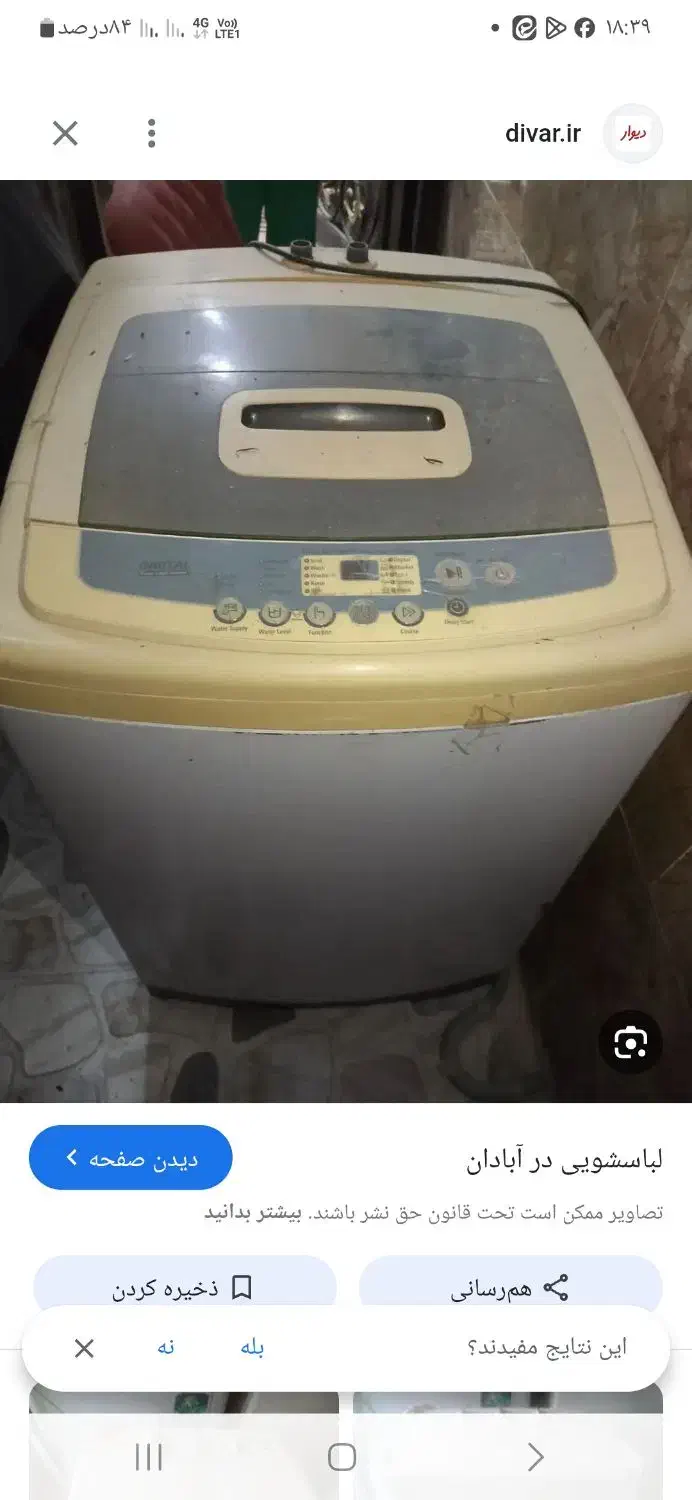The height and width of the screenshot is (1500, 692).
Task: Close the image viewer
Action: 65,133
